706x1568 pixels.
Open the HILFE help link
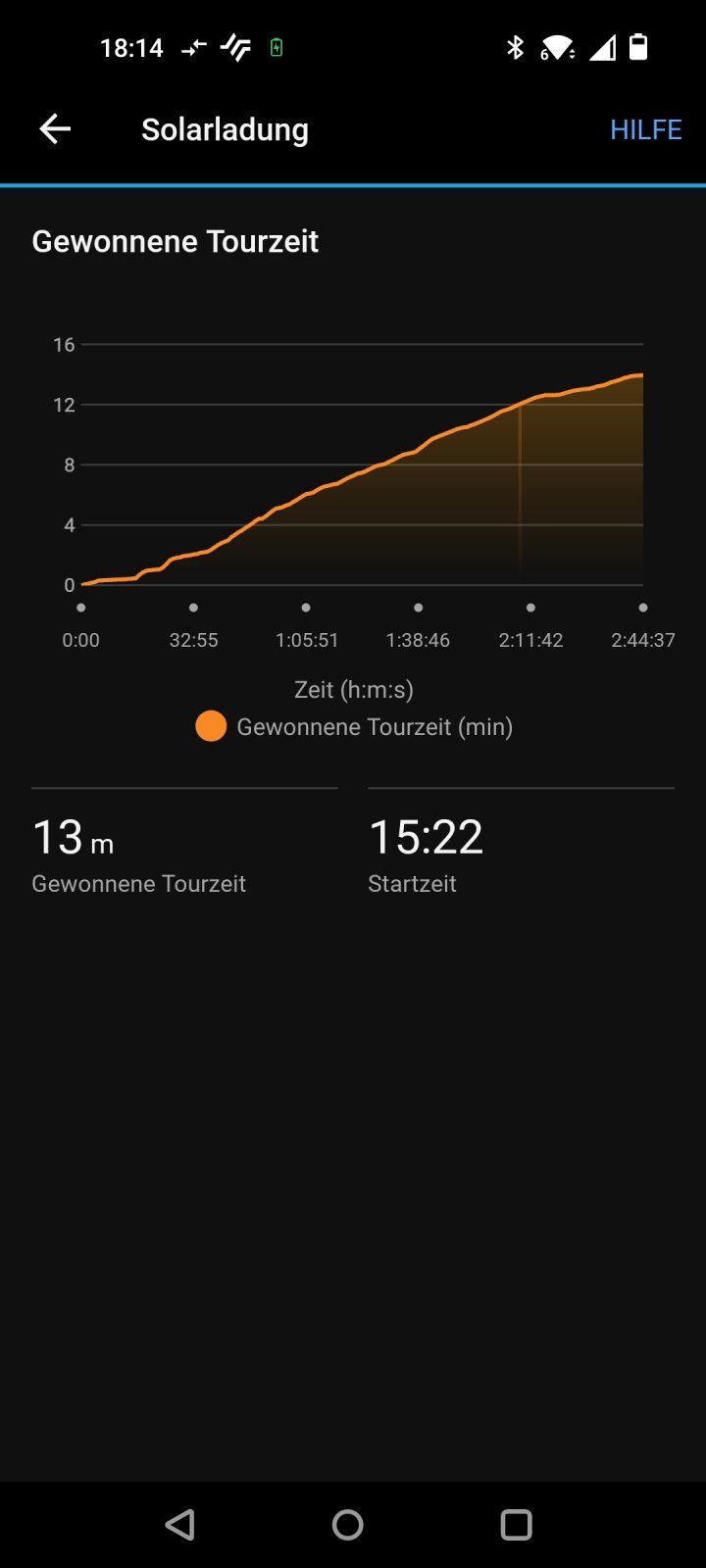tap(645, 129)
